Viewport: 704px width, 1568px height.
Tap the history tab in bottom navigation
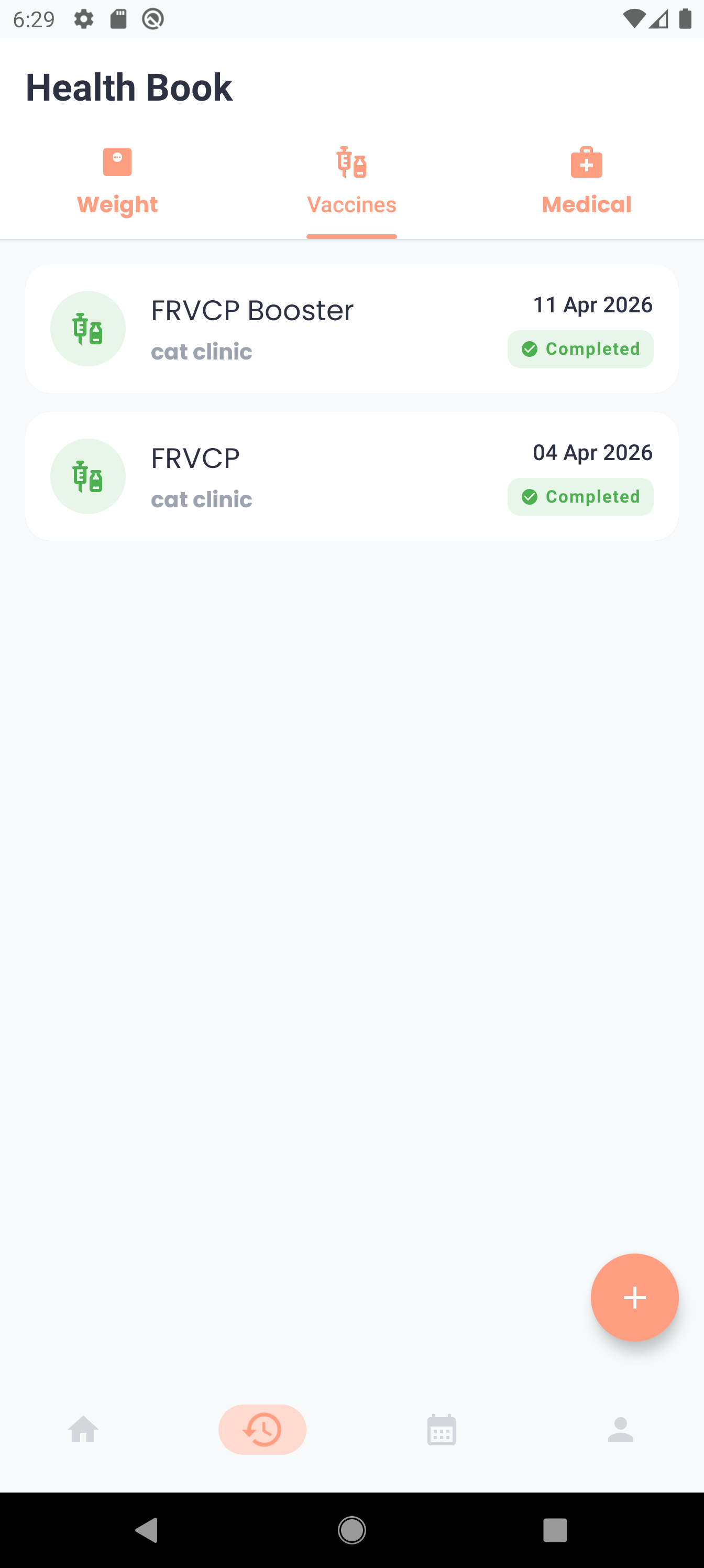click(x=262, y=1429)
